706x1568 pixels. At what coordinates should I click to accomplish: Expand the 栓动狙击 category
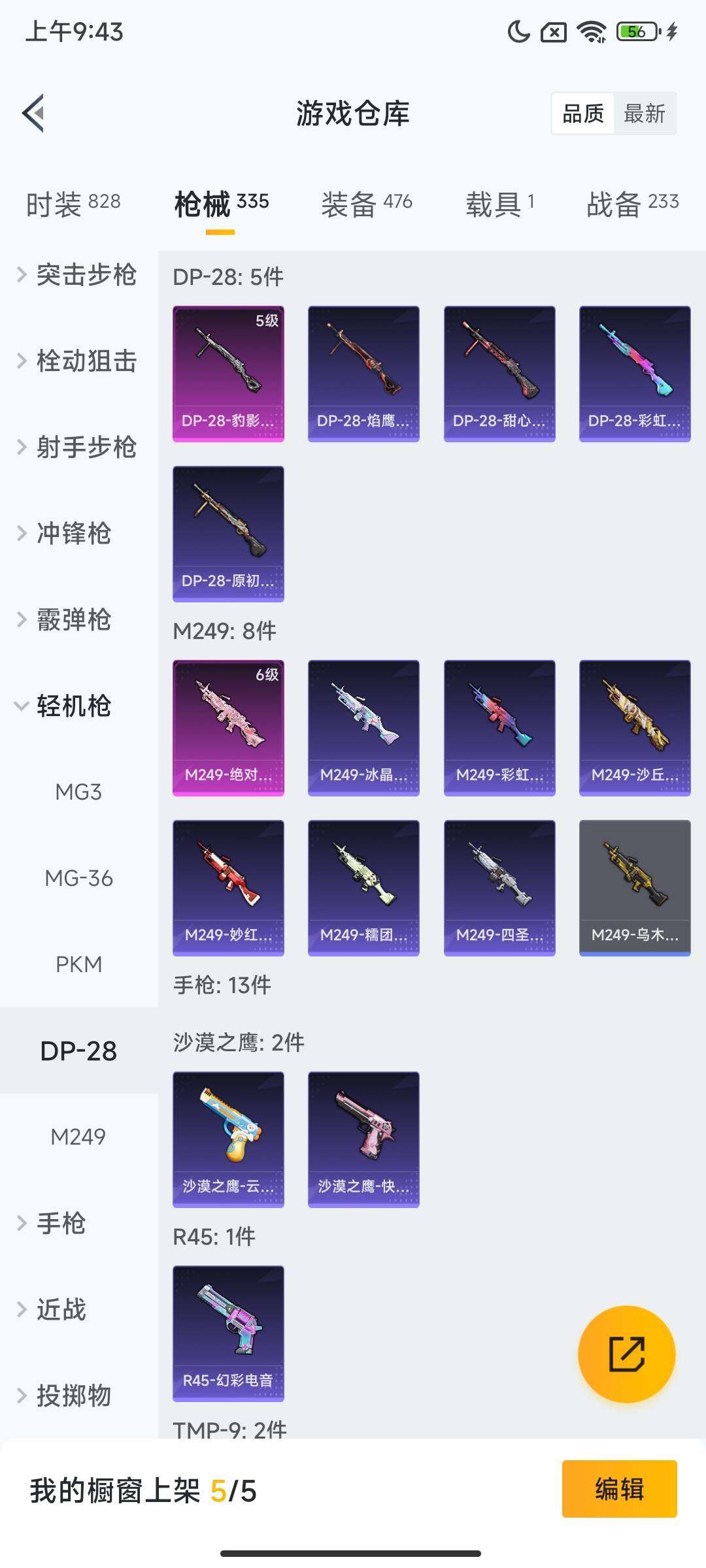(x=78, y=361)
